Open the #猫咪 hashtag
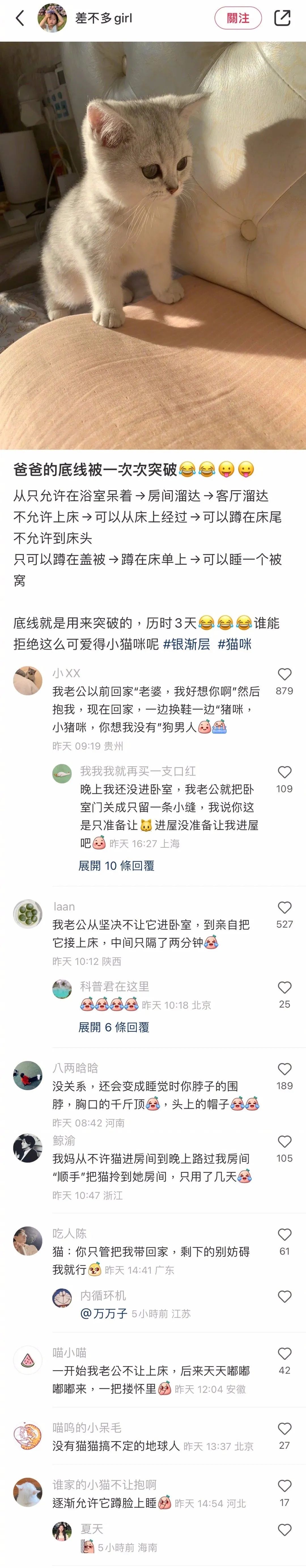The width and height of the screenshot is (306, 1568). click(235, 644)
